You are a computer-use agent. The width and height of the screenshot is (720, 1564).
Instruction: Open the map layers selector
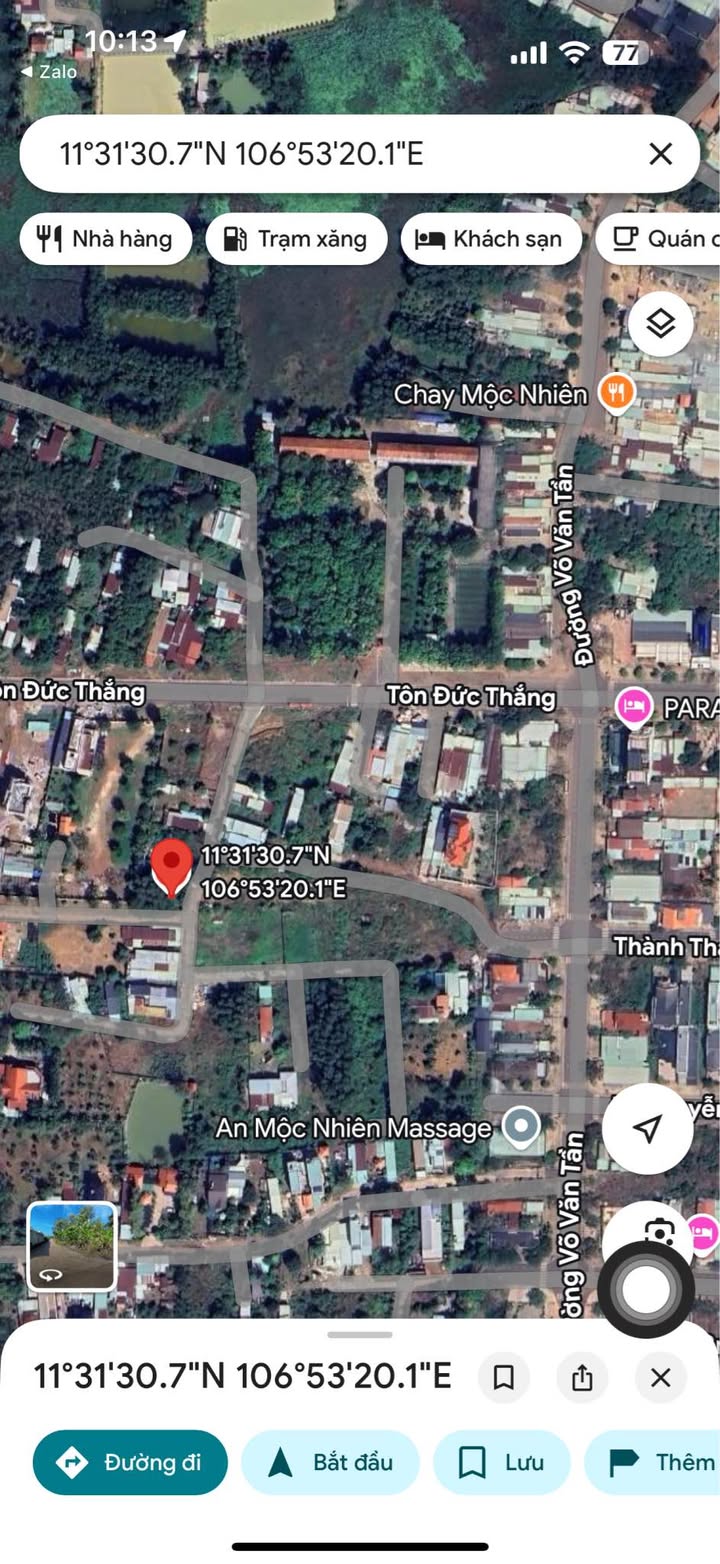[x=660, y=324]
